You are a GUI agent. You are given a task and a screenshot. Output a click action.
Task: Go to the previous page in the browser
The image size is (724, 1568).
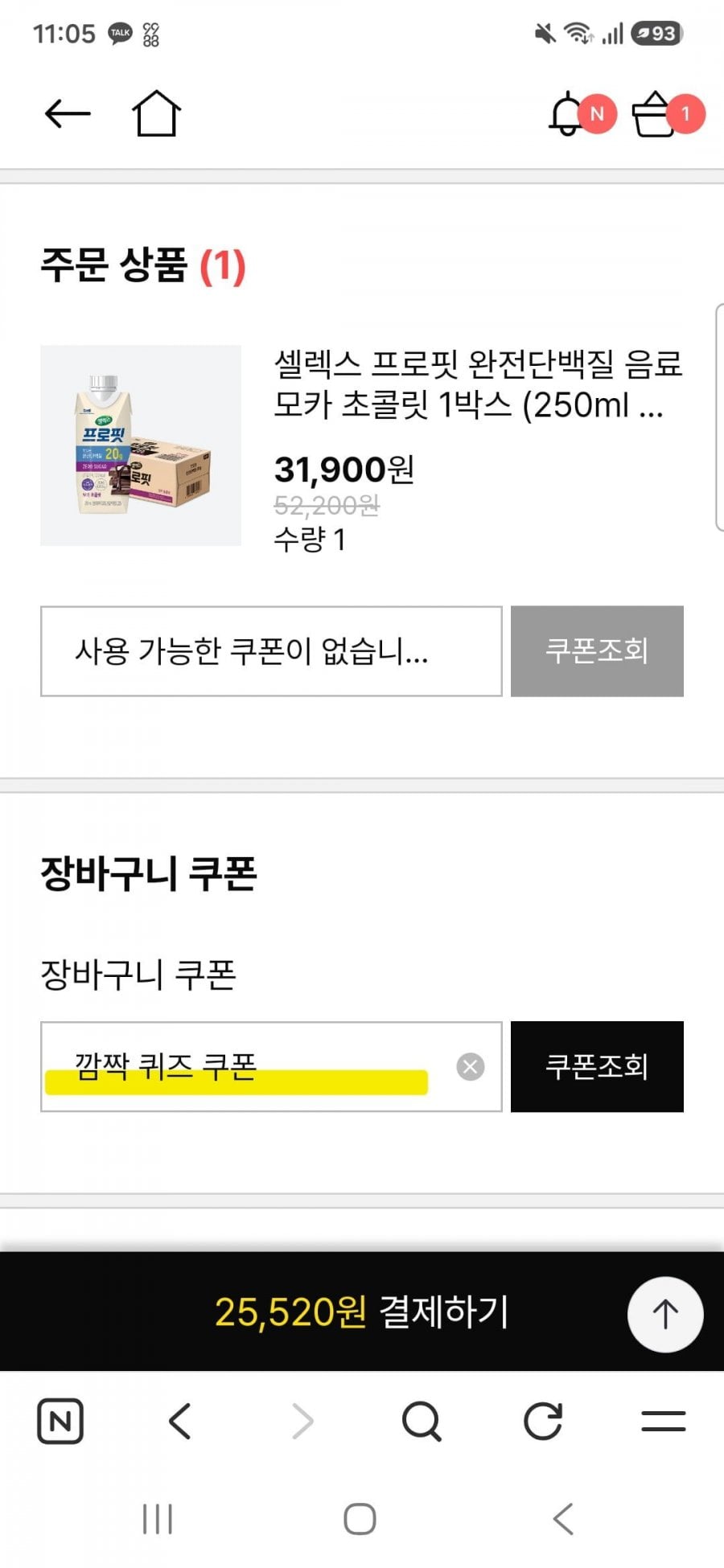click(180, 1421)
